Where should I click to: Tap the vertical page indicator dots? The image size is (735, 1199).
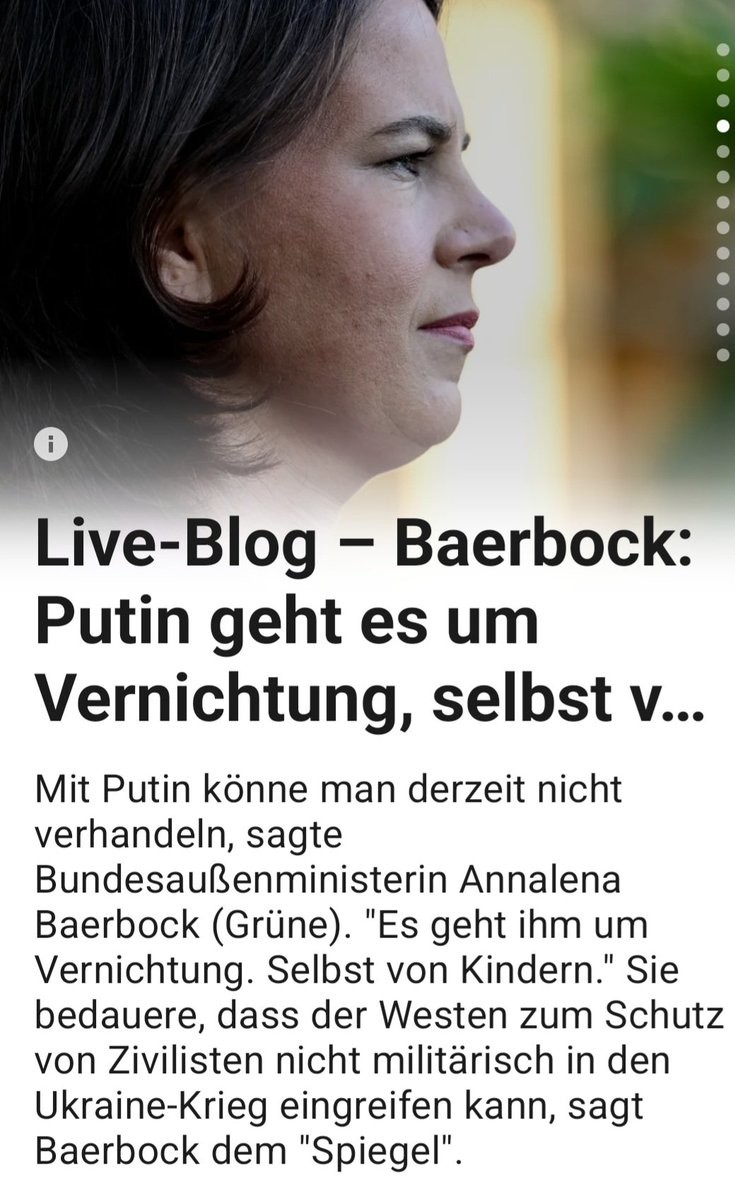(723, 201)
